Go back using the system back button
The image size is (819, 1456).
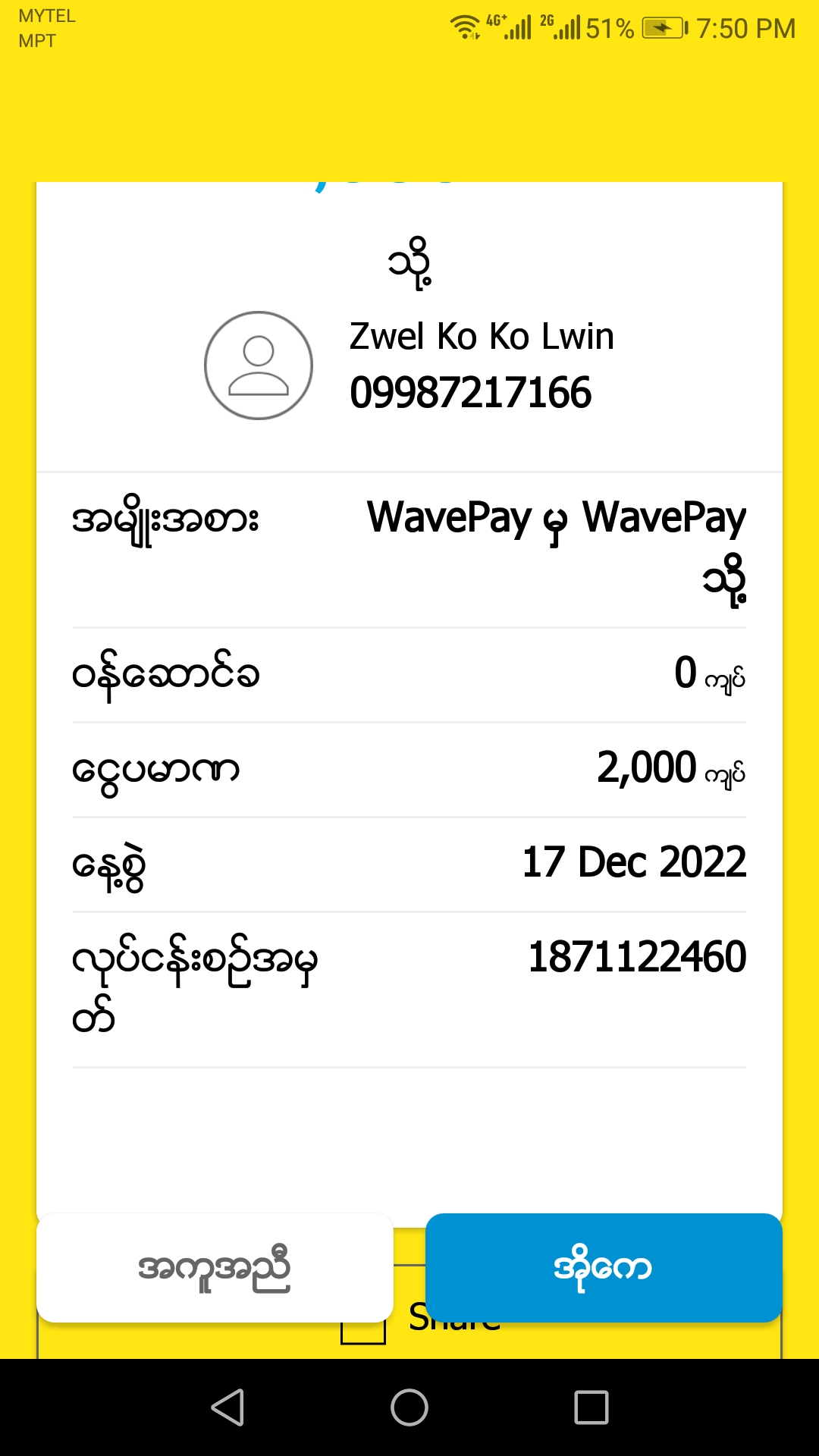[227, 1407]
